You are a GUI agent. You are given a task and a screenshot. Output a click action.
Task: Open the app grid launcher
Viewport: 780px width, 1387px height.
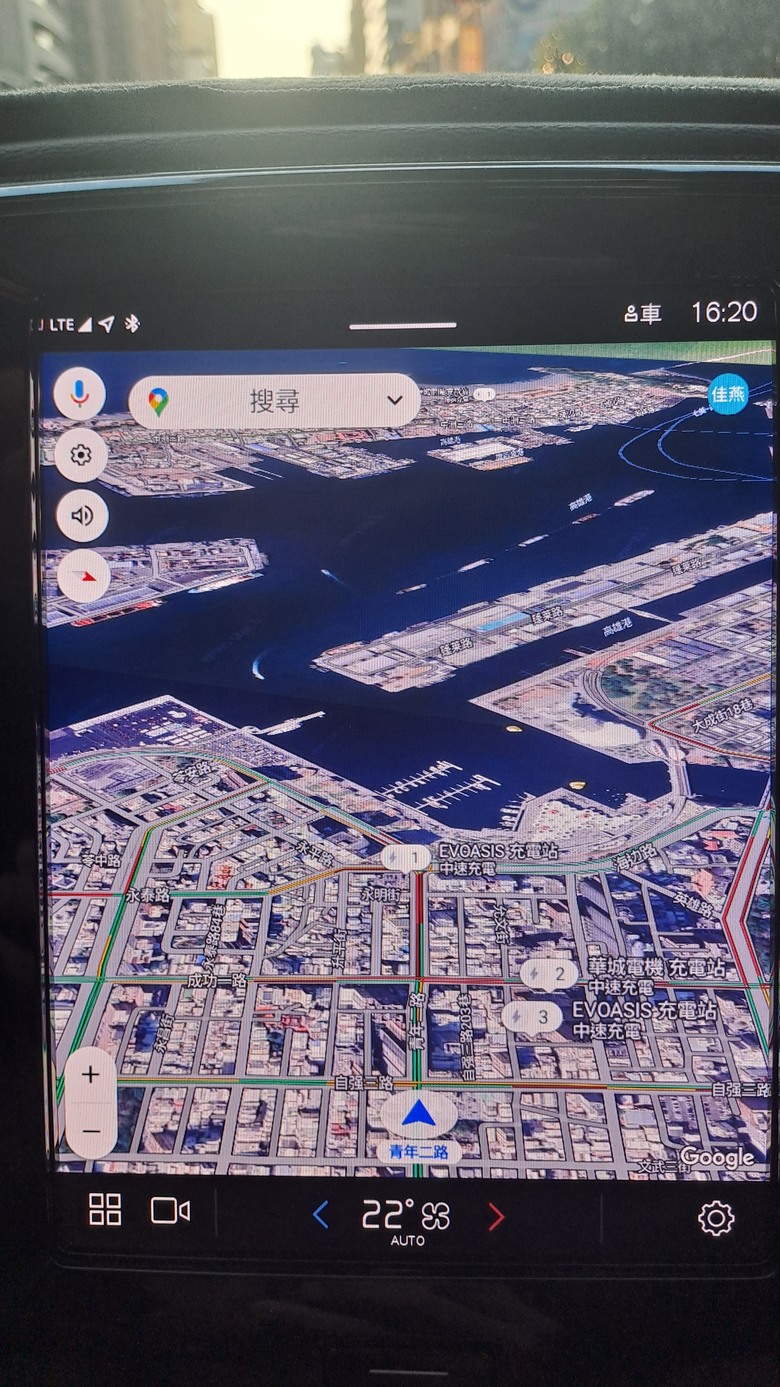(105, 1210)
